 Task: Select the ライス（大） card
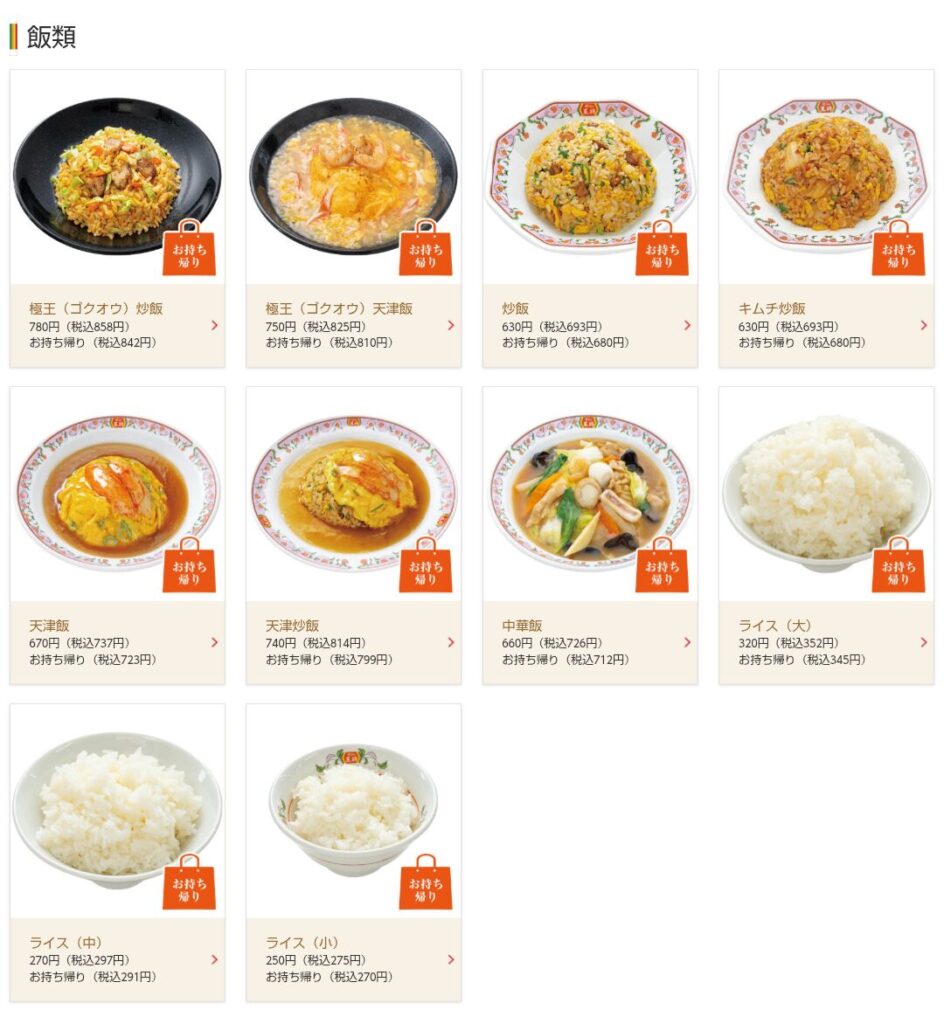click(825, 535)
